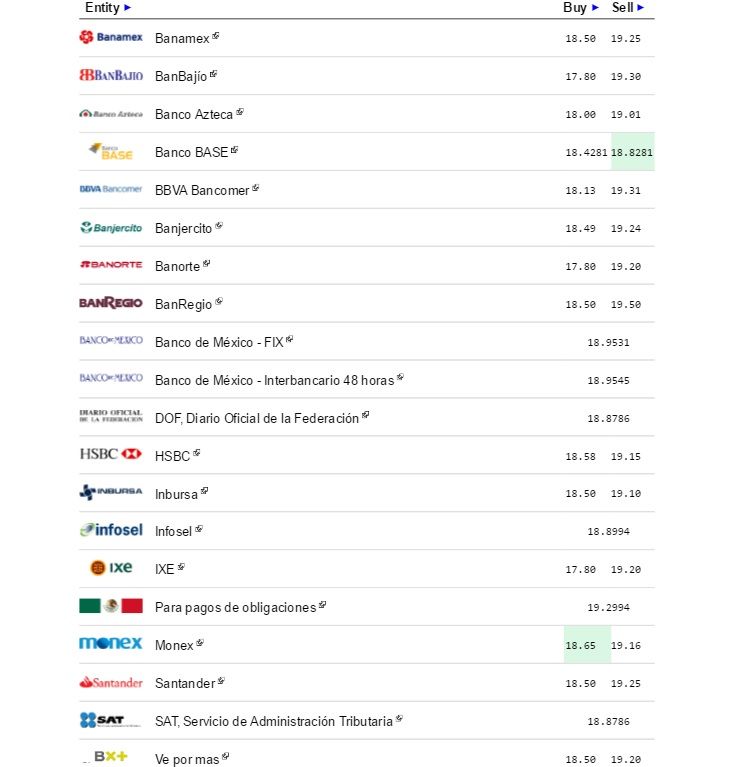Open the Banco Azteca link
The width and height of the screenshot is (733, 767).
pyautogui.click(x=194, y=114)
